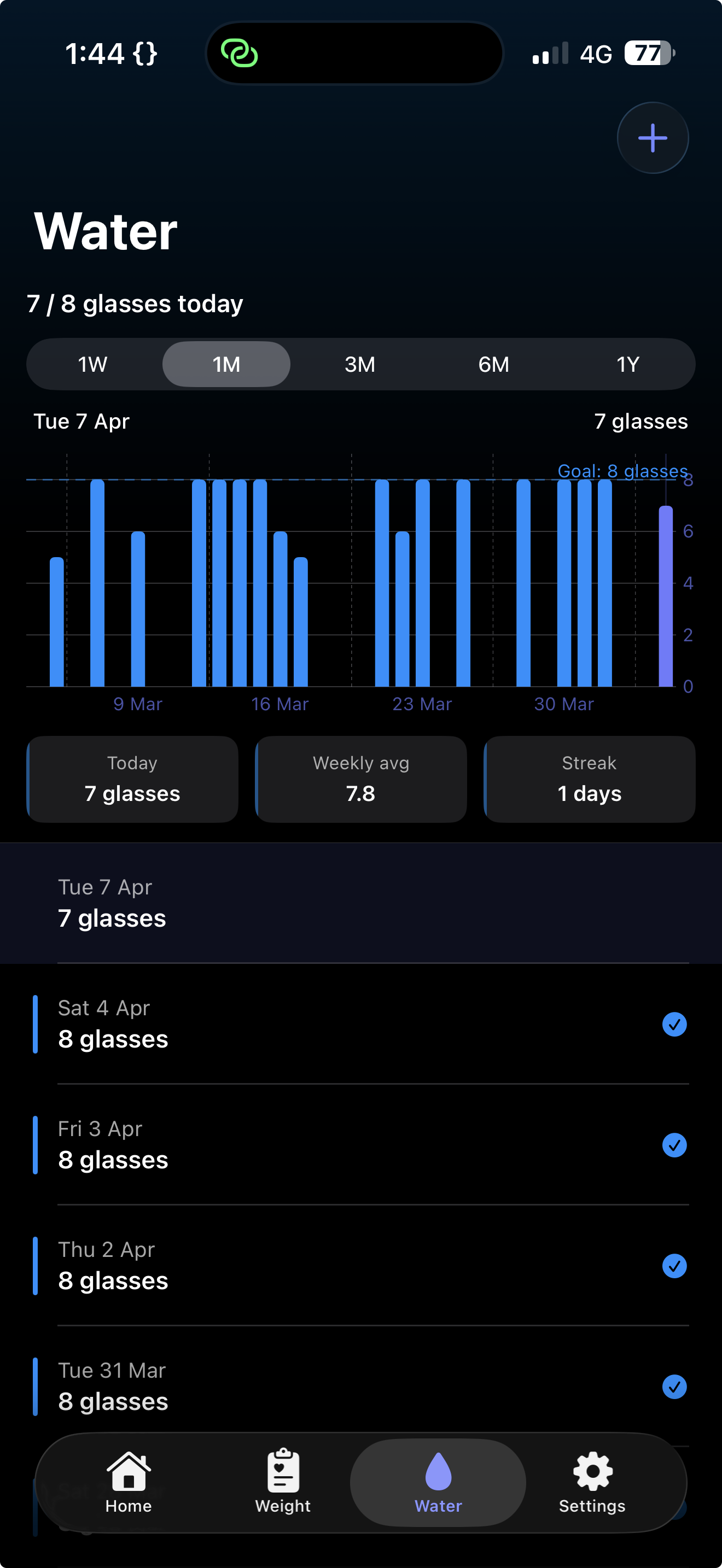Screen dimensions: 722x1568
Task: Open the Sat 4 Apr entry
Action: click(x=361, y=1024)
